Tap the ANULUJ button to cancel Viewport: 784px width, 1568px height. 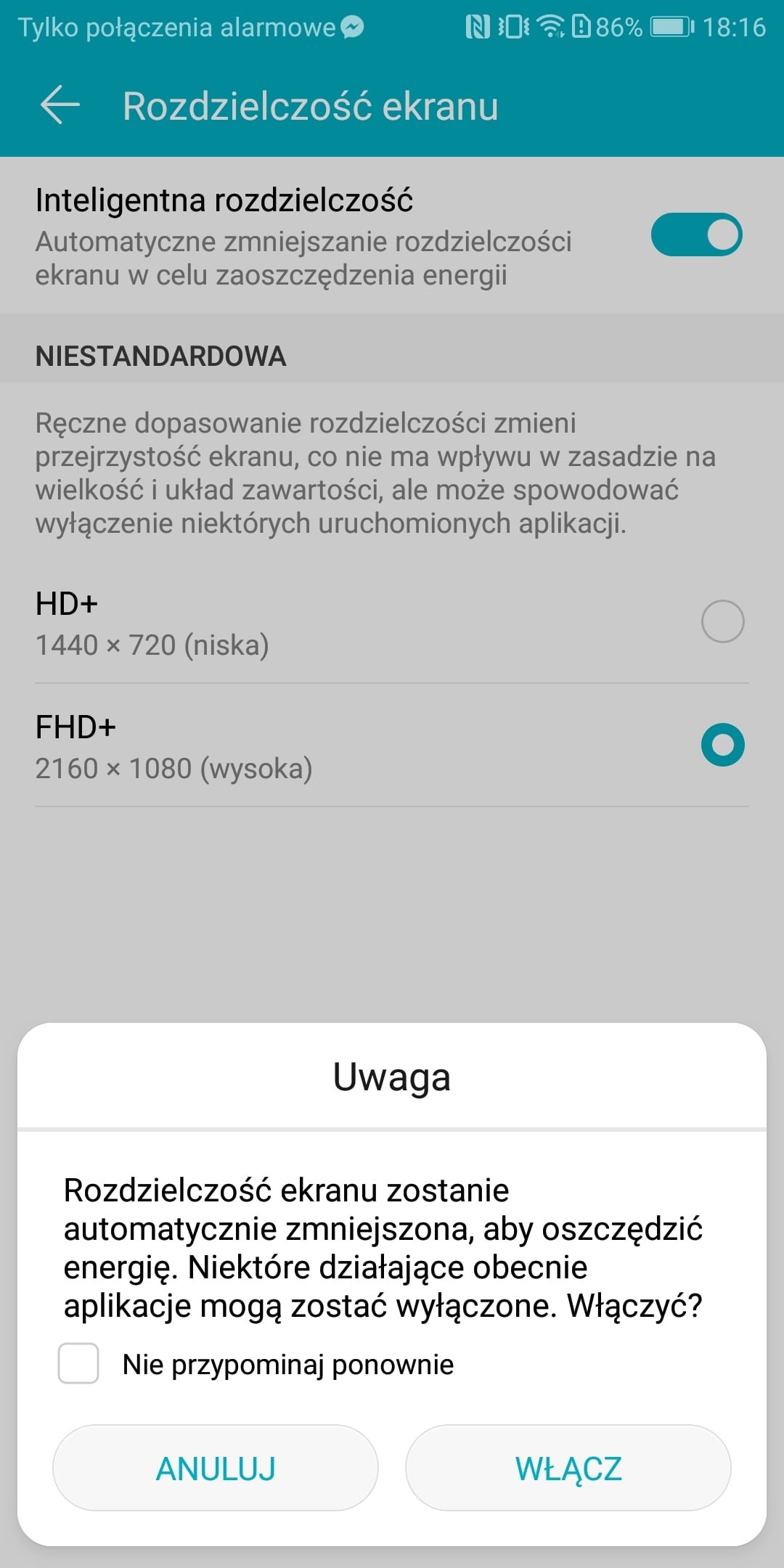click(x=216, y=1468)
